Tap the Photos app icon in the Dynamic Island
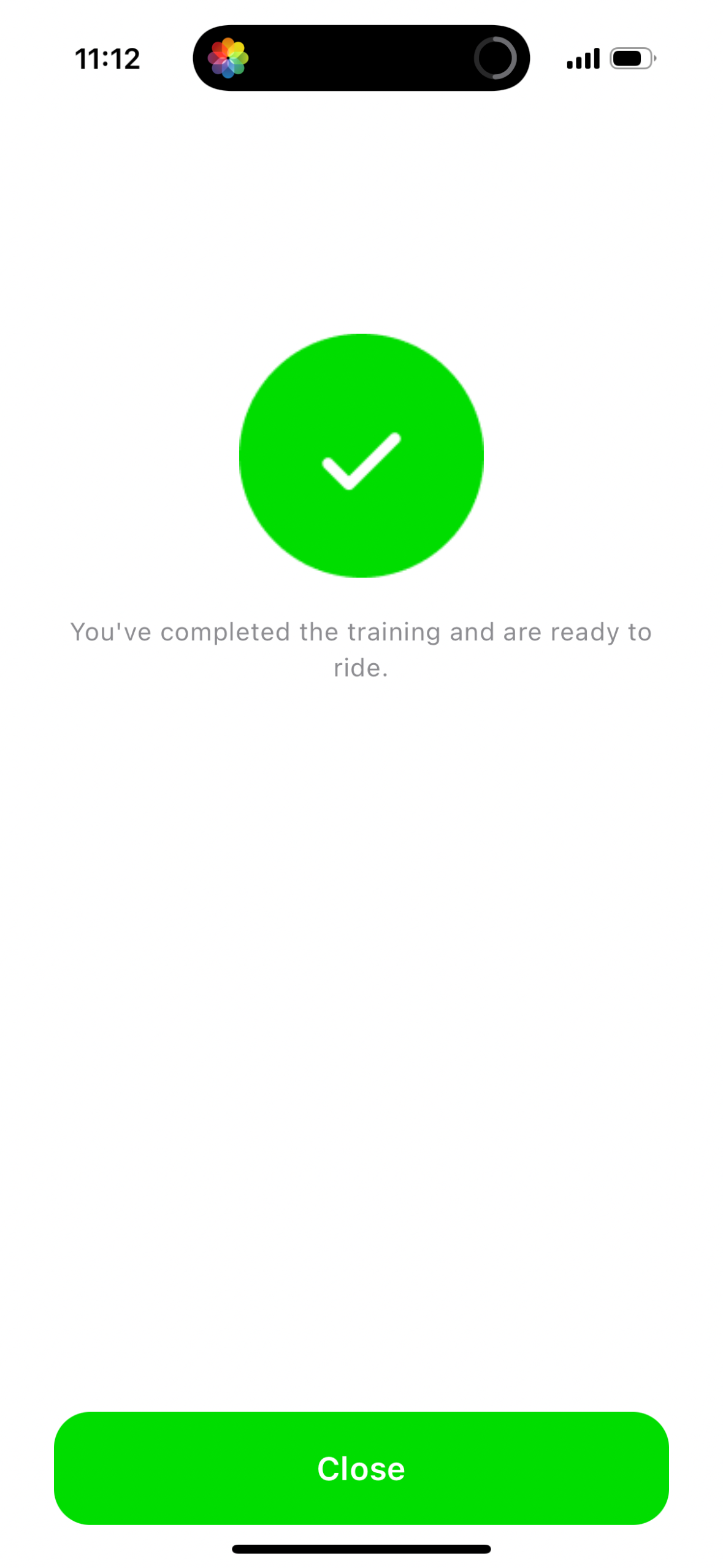The image size is (723, 1568). (229, 56)
